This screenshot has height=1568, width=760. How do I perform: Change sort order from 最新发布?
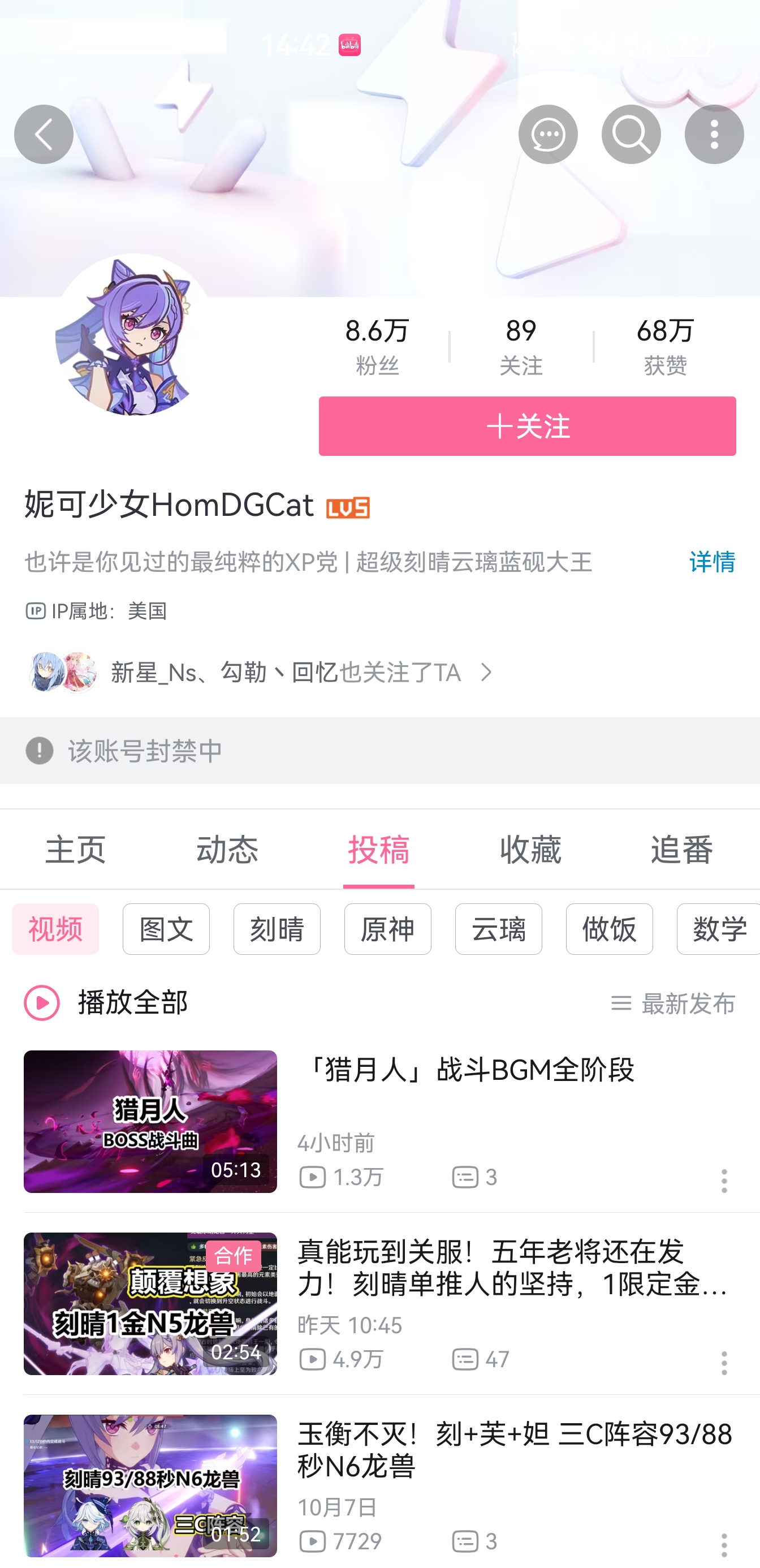tap(673, 1003)
